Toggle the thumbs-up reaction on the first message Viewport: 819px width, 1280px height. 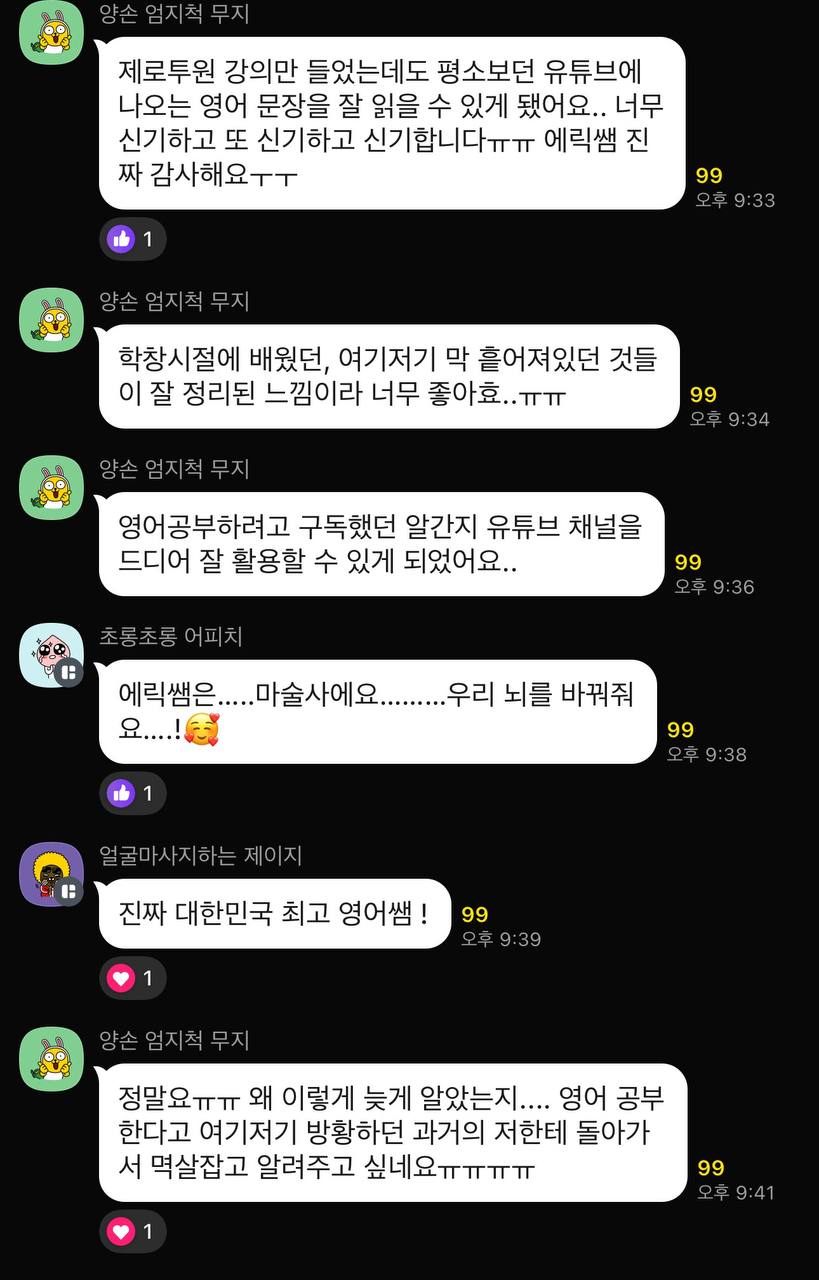[x=132, y=239]
